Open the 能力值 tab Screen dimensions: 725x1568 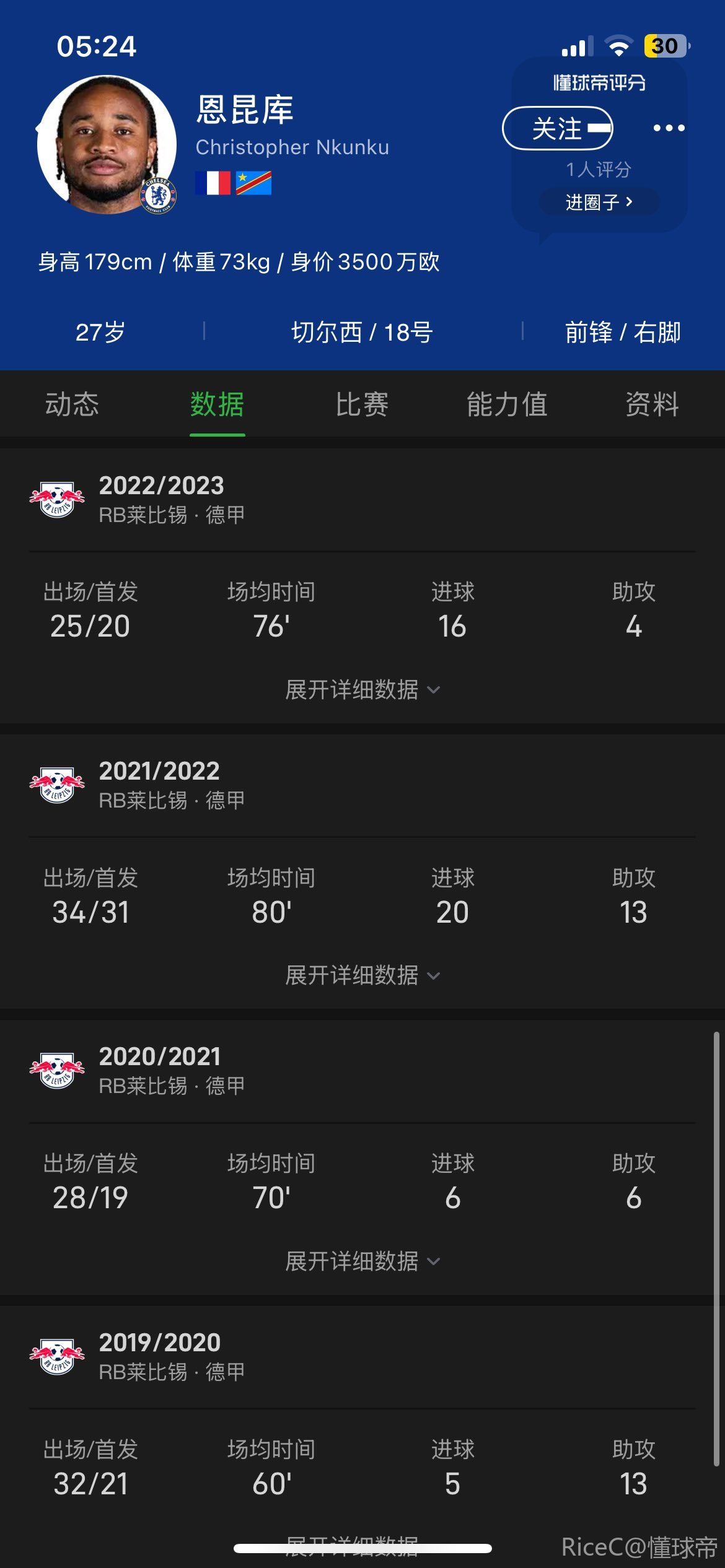click(507, 404)
